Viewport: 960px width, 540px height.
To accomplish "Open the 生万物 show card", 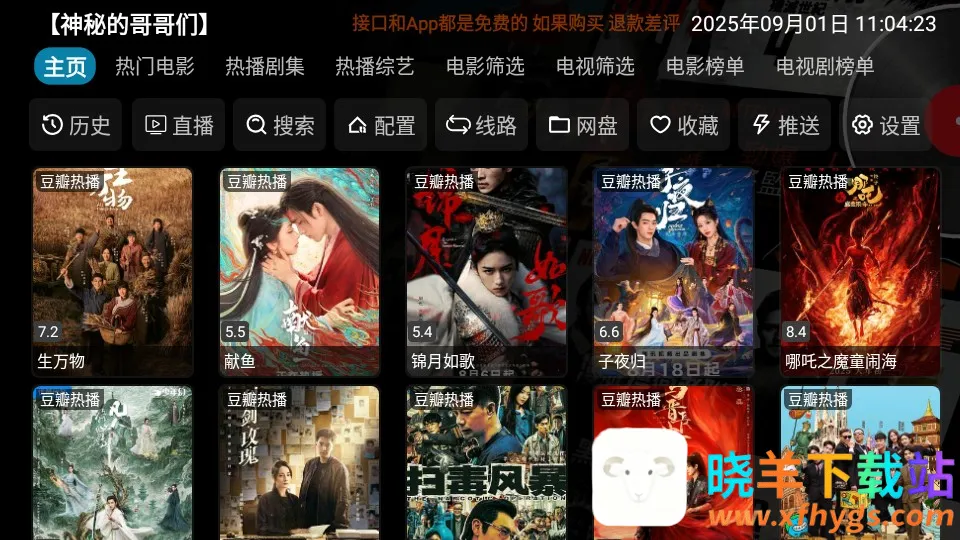I will click(x=112, y=270).
